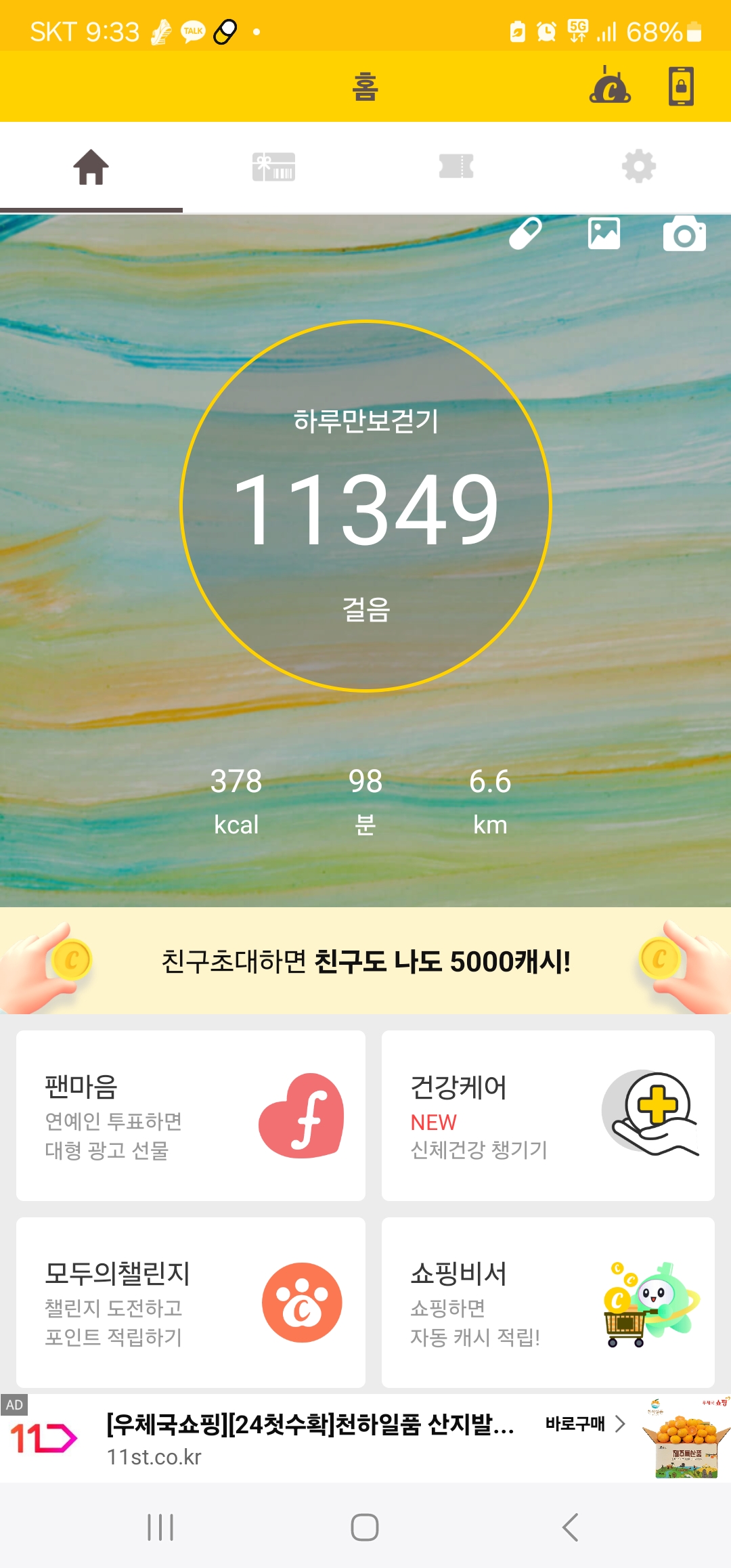731x1568 pixels.
Task: Choose background image from gallery icon
Action: (x=604, y=234)
